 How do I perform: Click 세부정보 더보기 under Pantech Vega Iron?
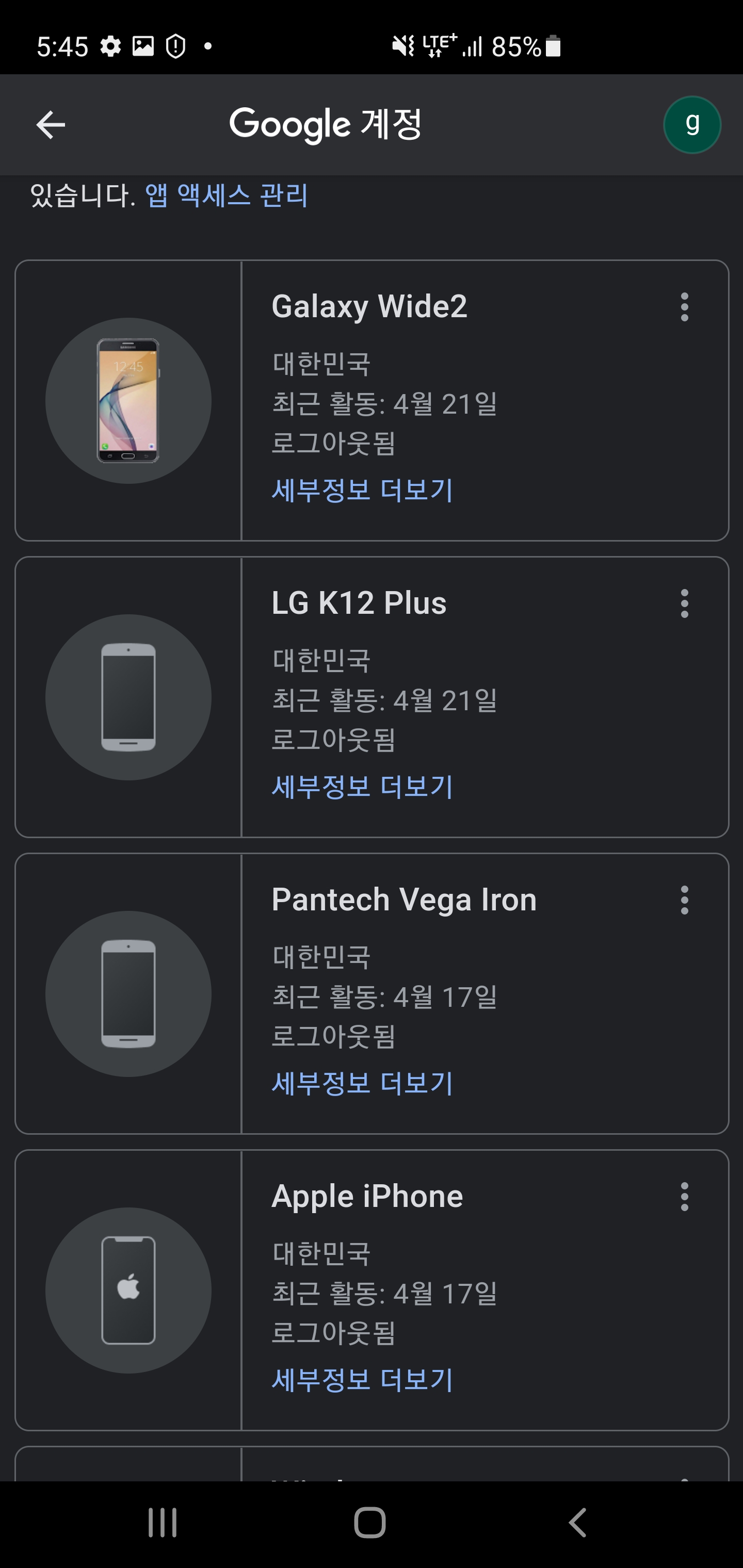[362, 1082]
